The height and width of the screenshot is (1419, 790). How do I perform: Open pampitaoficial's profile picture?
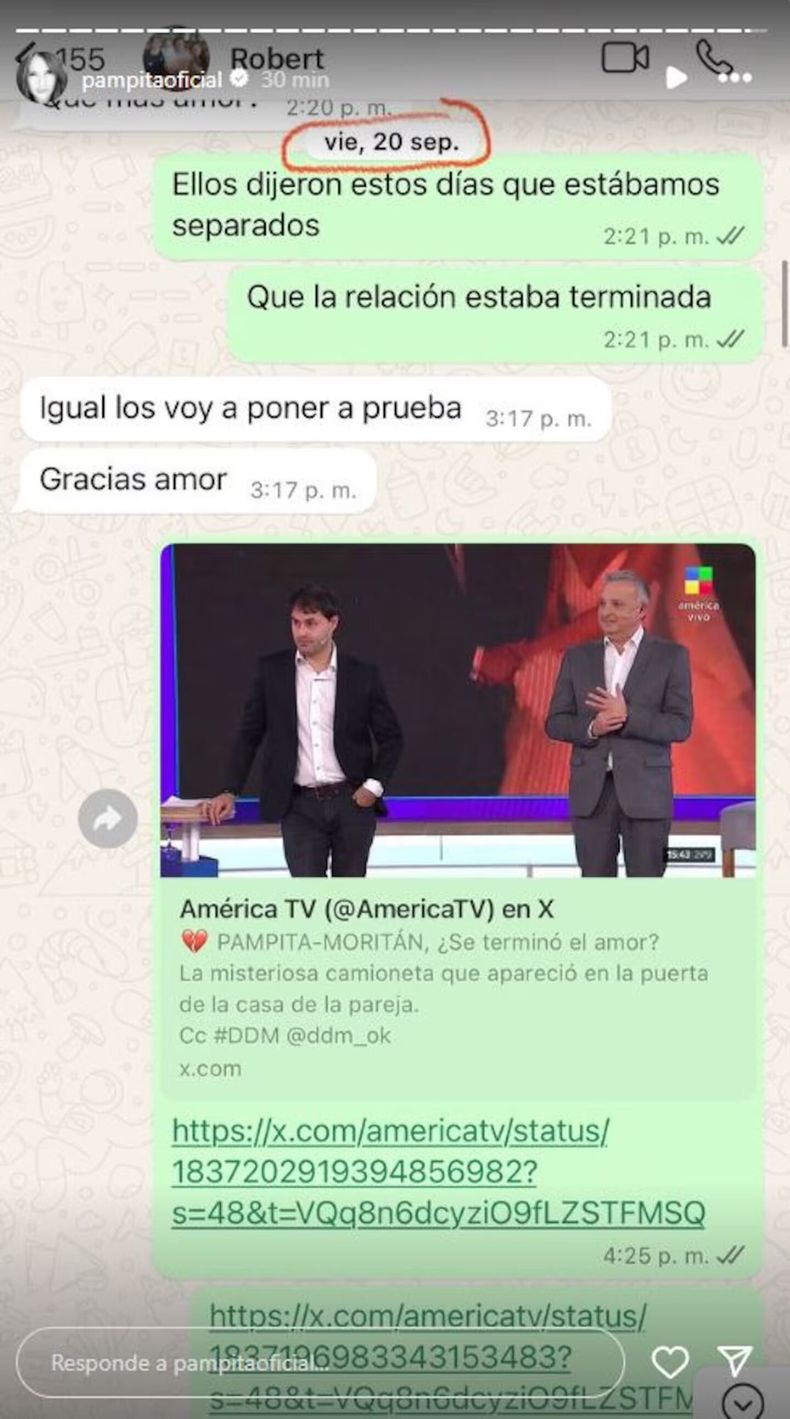coord(40,78)
